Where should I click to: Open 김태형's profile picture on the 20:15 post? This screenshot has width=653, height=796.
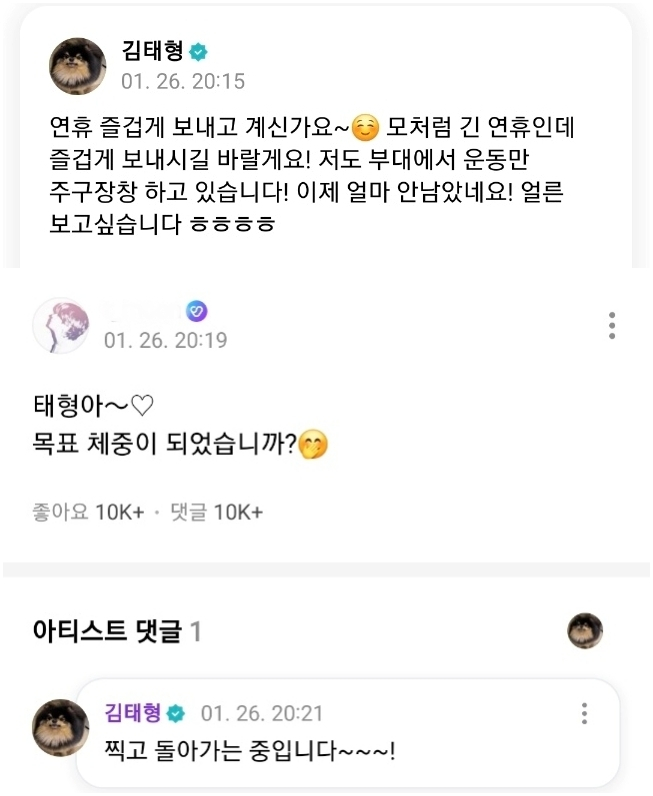pyautogui.click(x=78, y=66)
